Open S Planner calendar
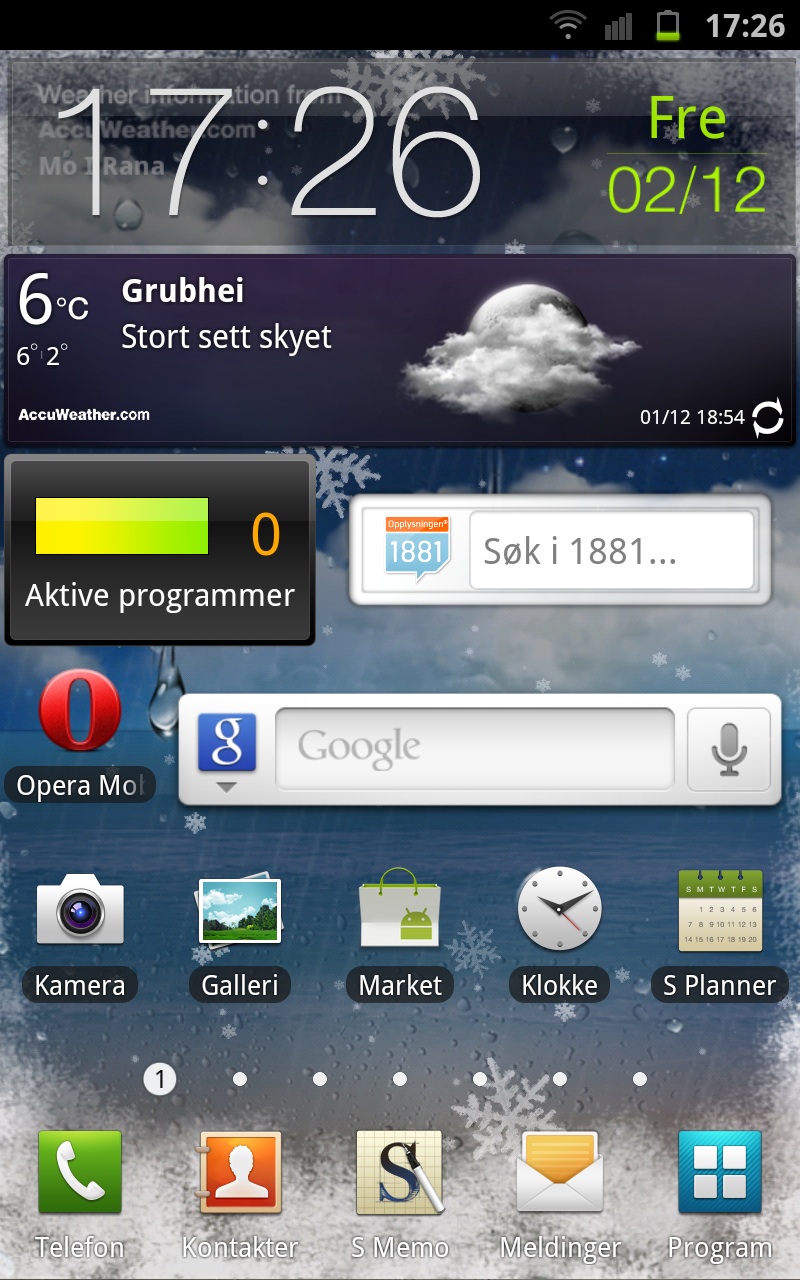The height and width of the screenshot is (1280, 800). pos(720,935)
